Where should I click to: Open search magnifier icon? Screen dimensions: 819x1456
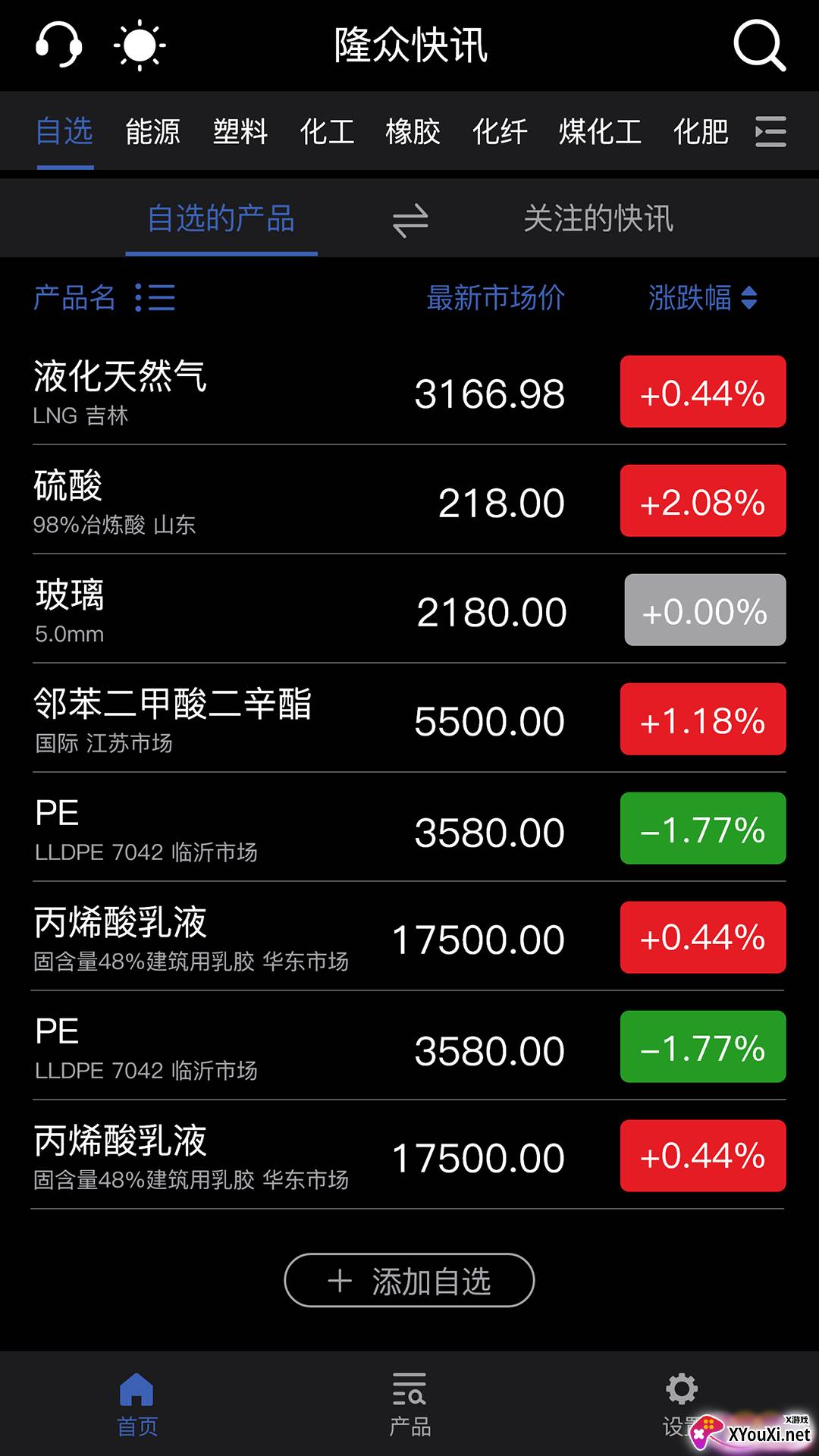tap(759, 45)
